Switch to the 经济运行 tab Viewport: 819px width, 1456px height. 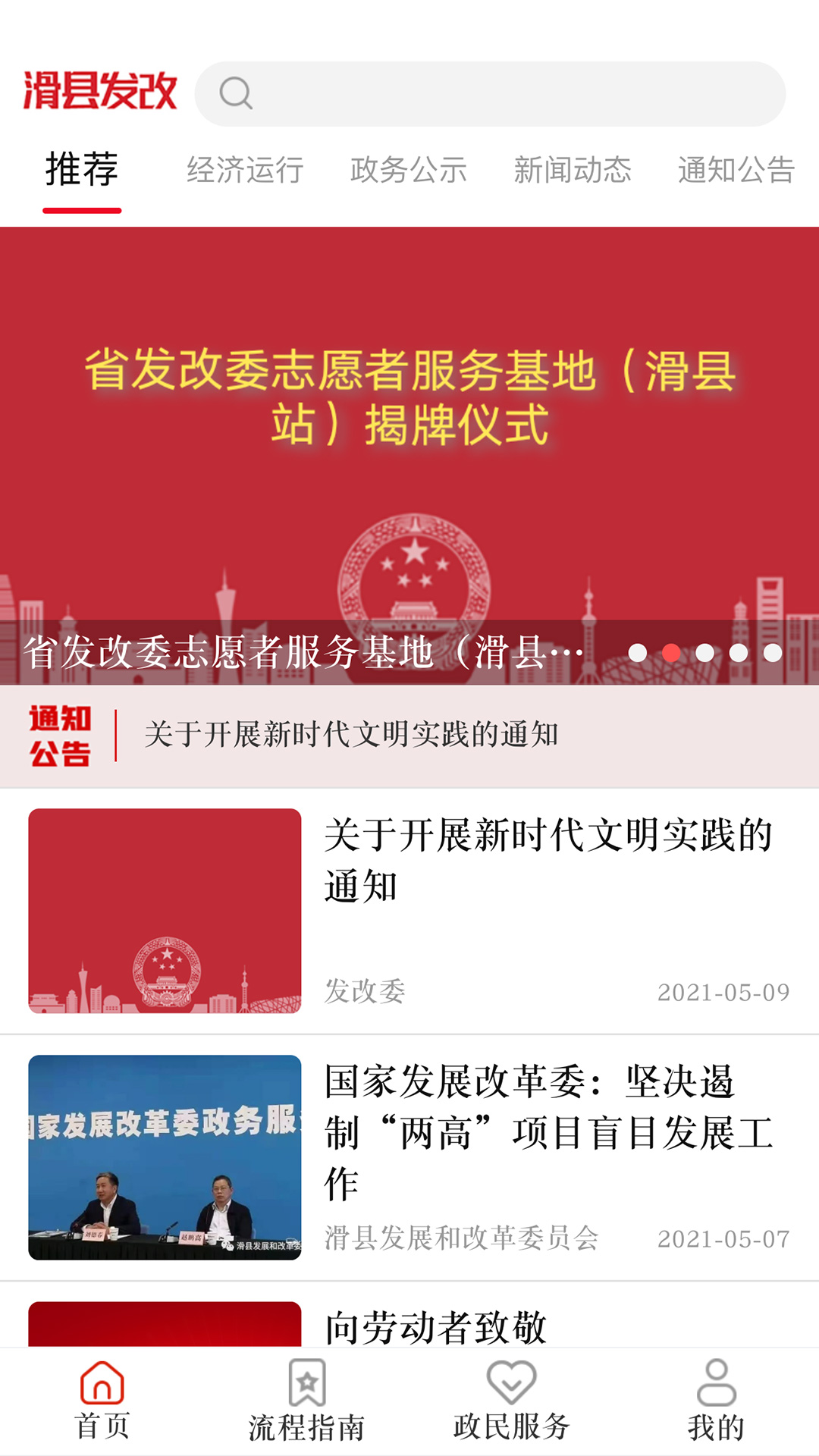pos(245,170)
